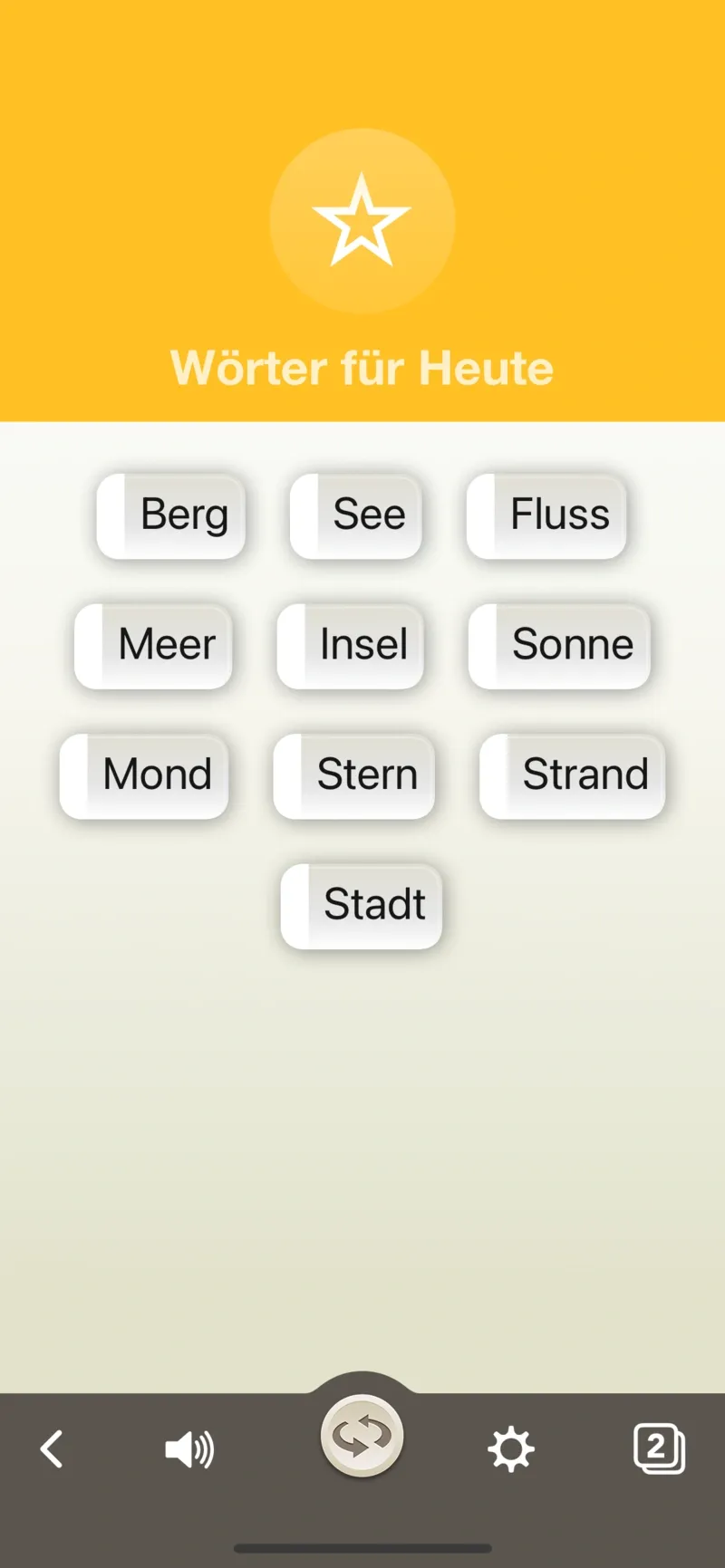Select the Stadt chip

(362, 905)
